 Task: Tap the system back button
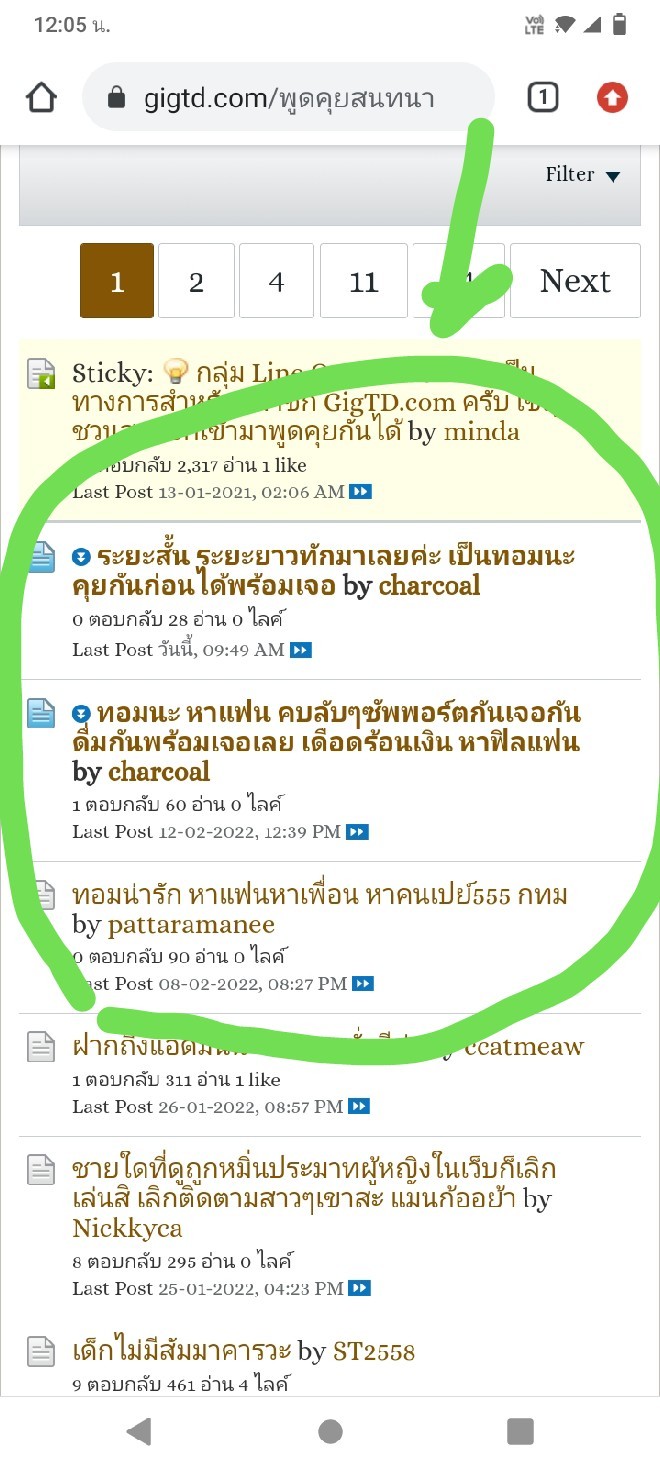[x=139, y=1432]
